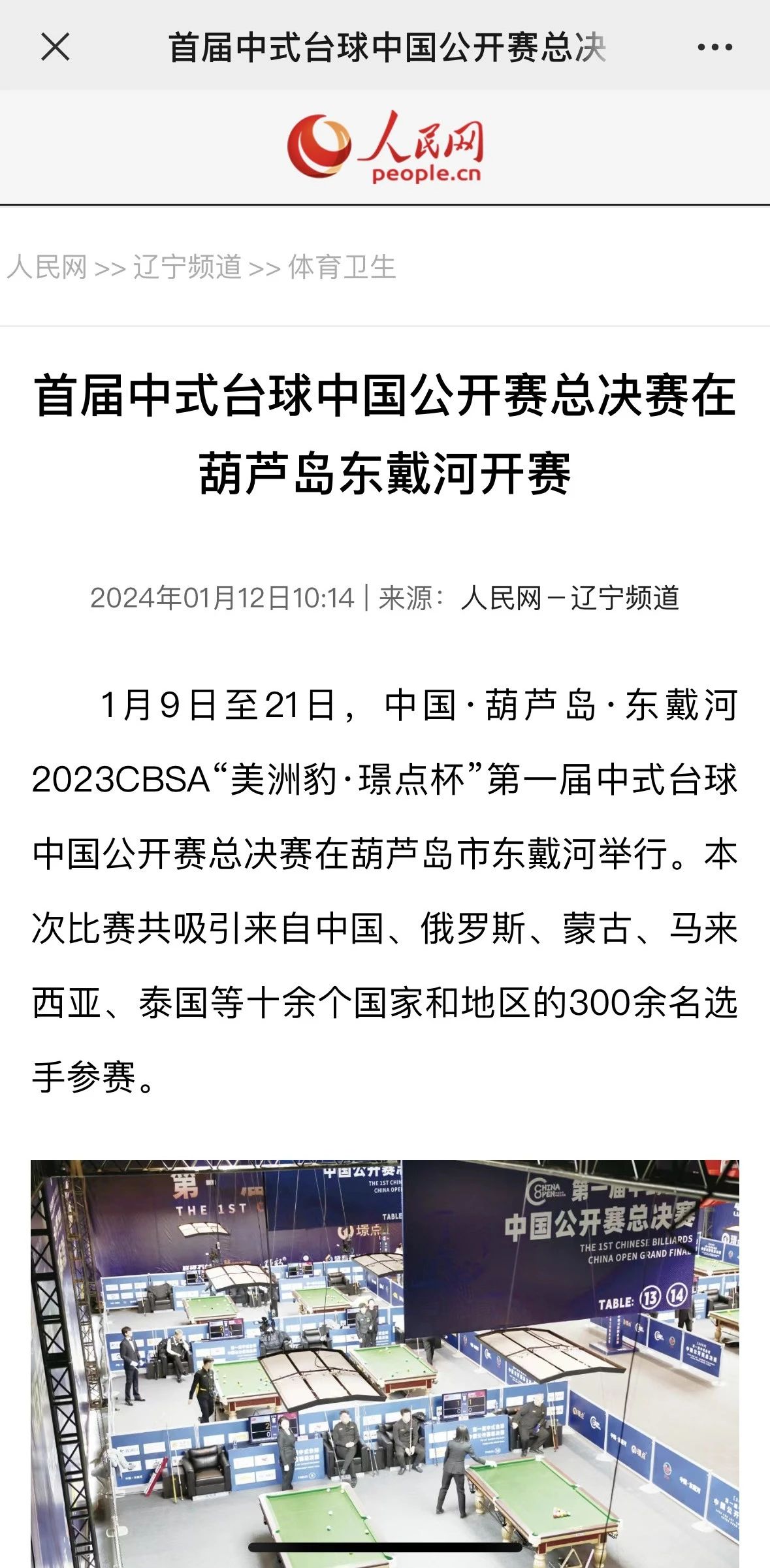Screen dimensions: 770x1568
Task: Close the article webview
Action: click(x=55, y=47)
